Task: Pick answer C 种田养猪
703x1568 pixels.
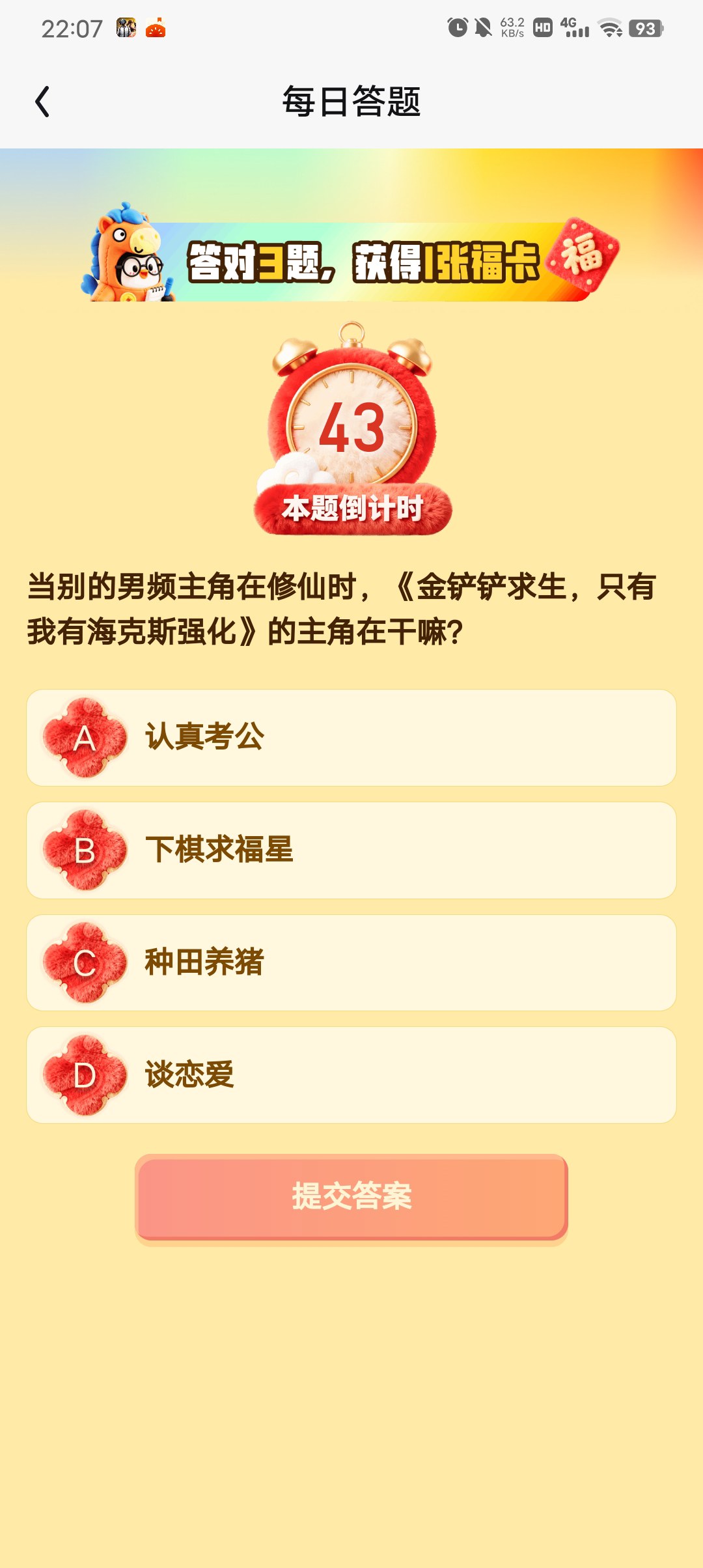Action: 351,963
